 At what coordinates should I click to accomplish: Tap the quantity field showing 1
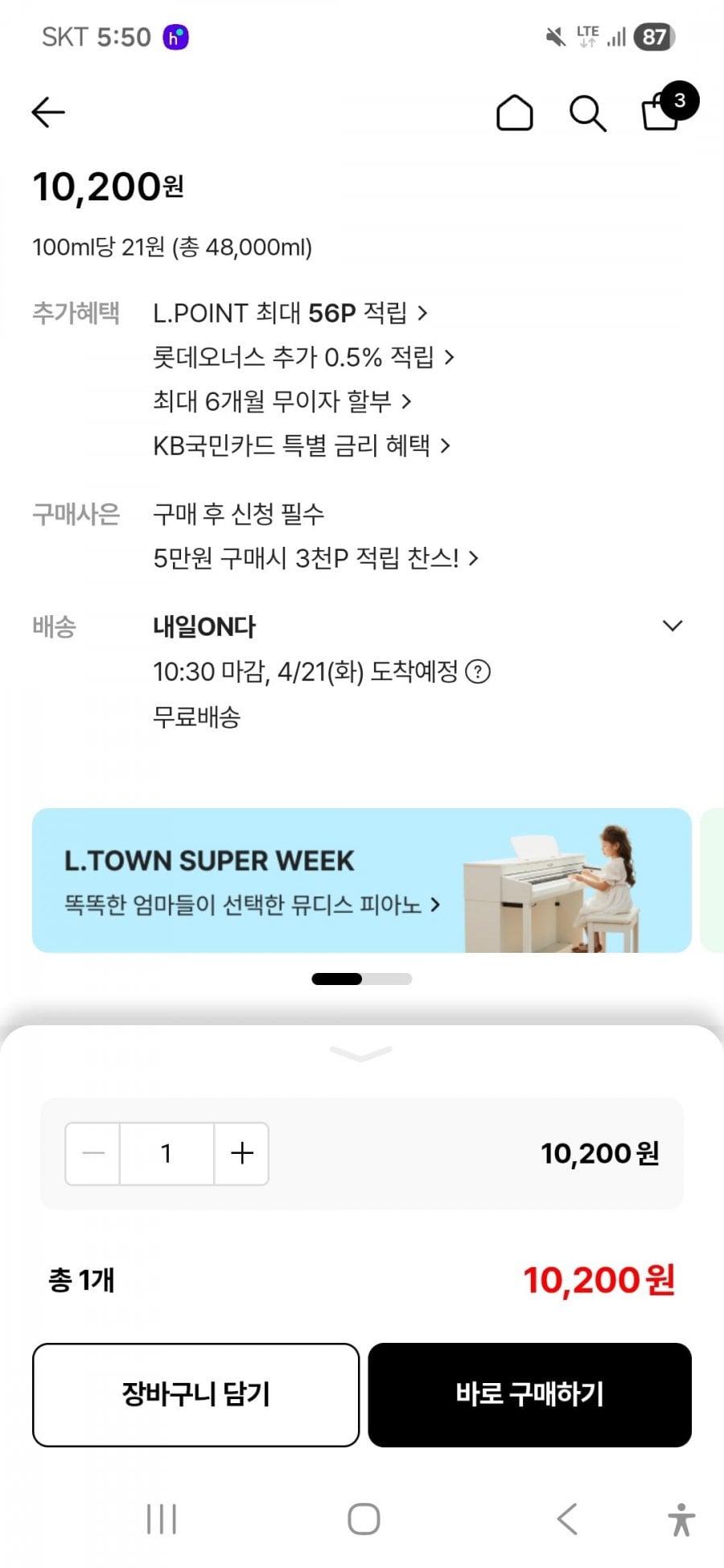[167, 1153]
